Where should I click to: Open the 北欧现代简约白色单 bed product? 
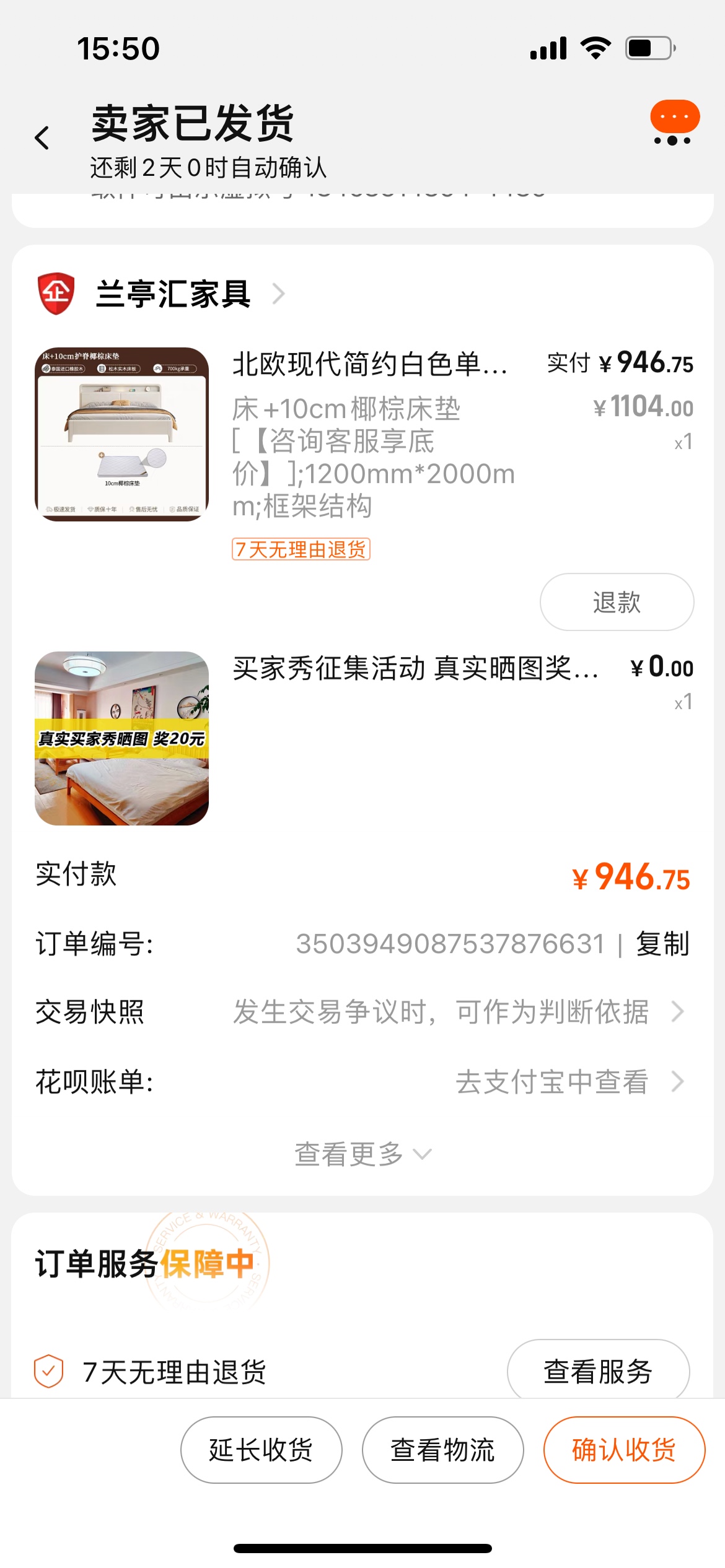coord(369,364)
